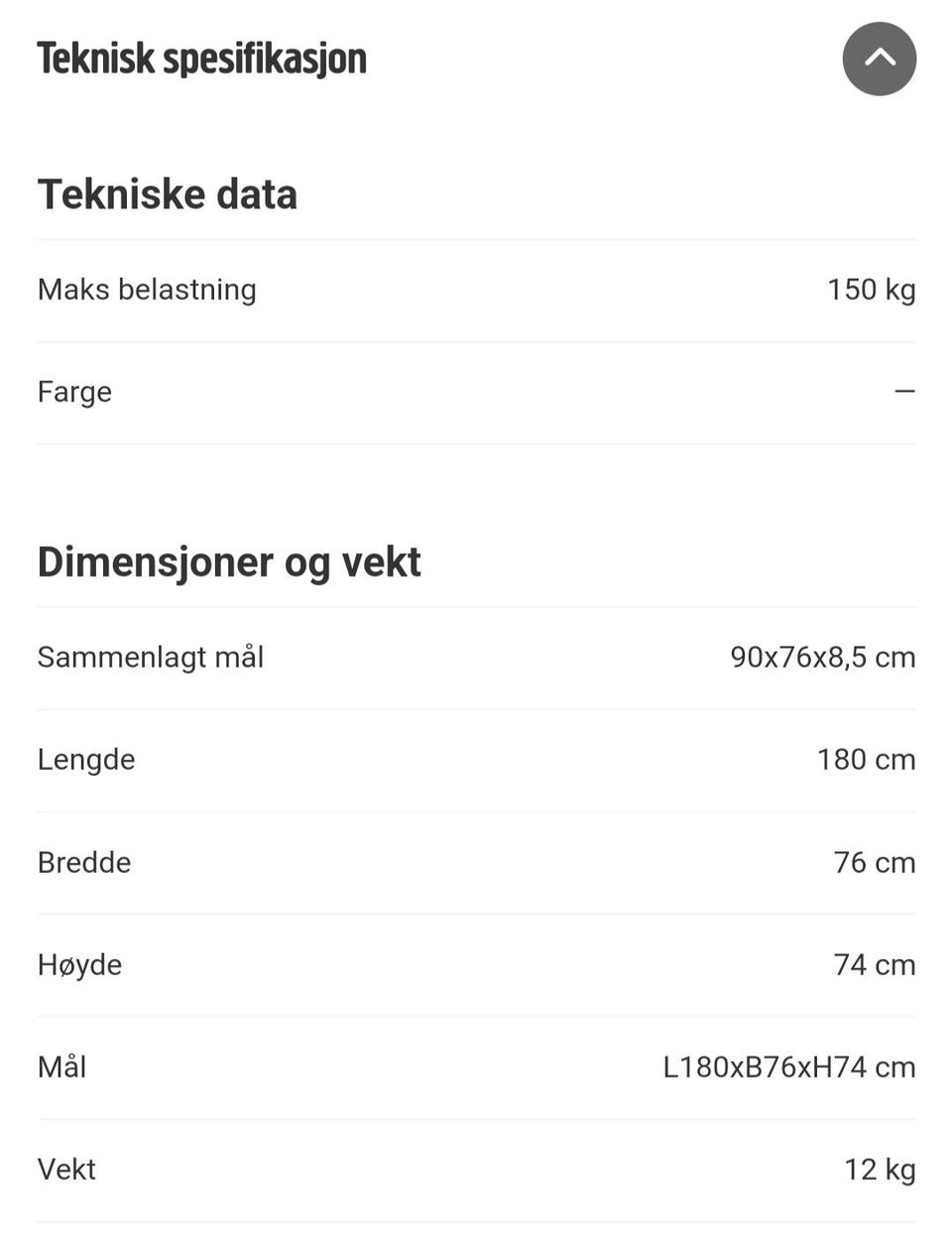Collapse the Teknisk spesifikasjon section

point(879,60)
